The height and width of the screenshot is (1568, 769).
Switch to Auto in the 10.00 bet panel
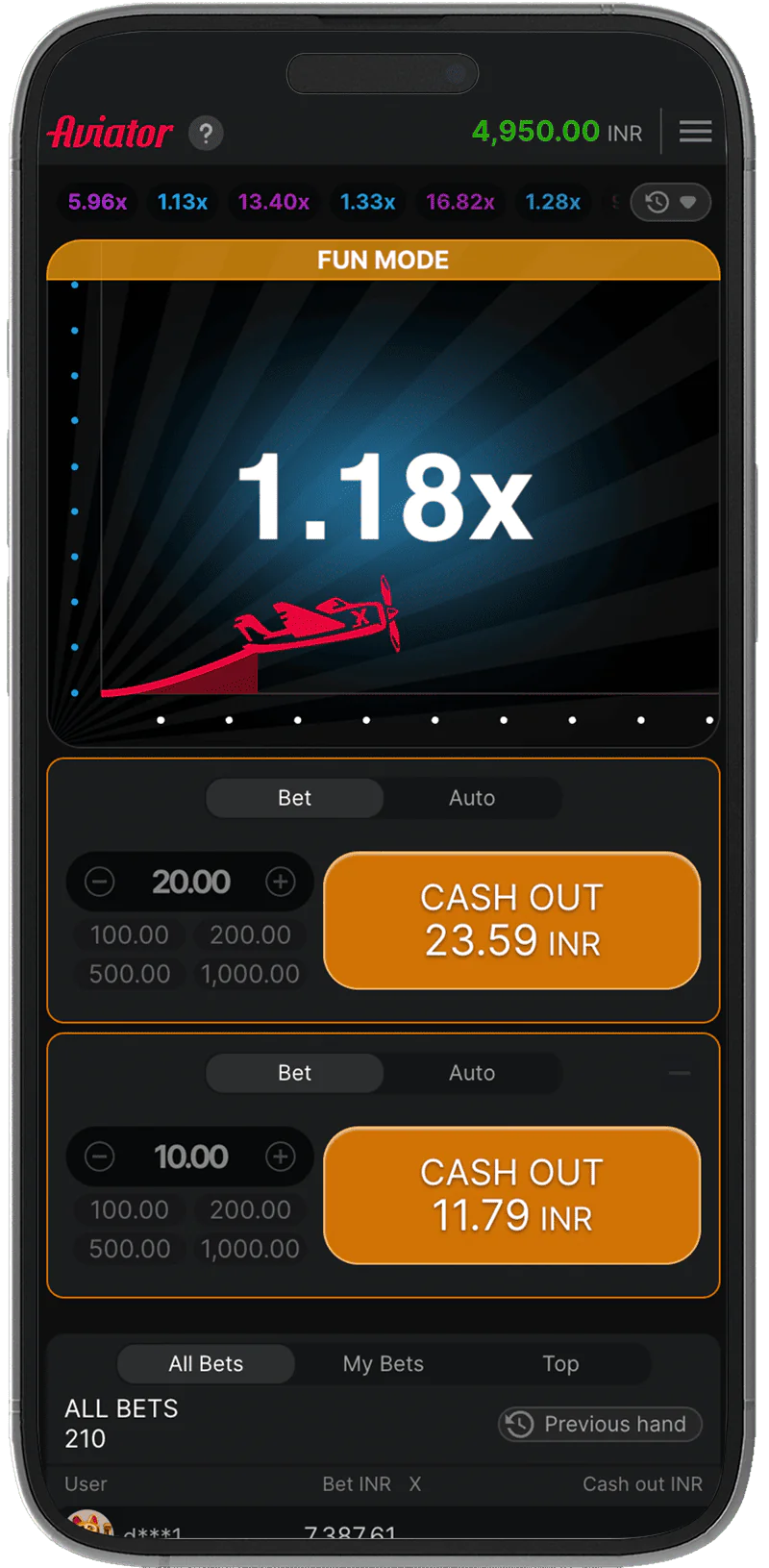[471, 1073]
